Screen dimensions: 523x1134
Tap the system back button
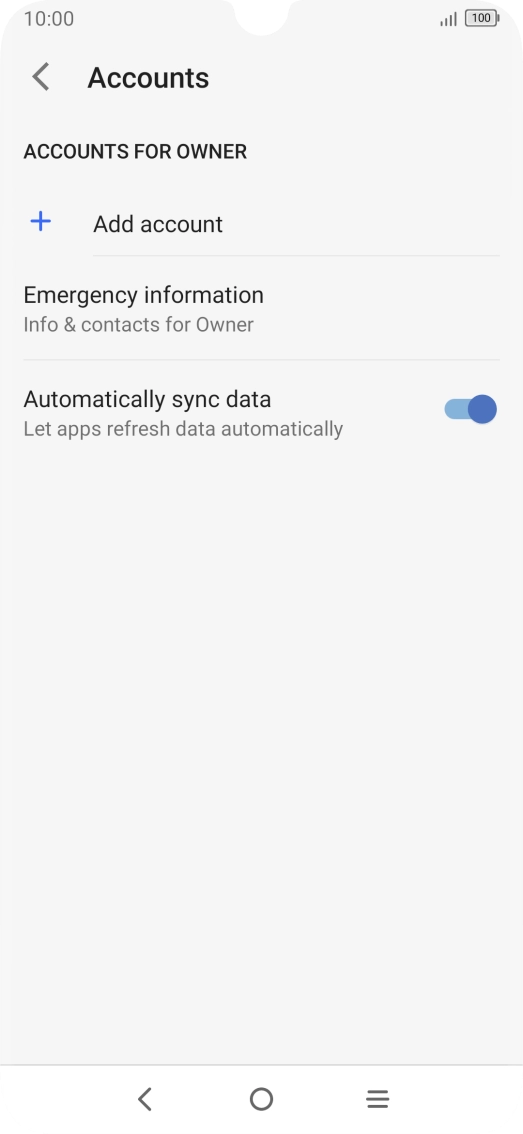coord(145,1099)
